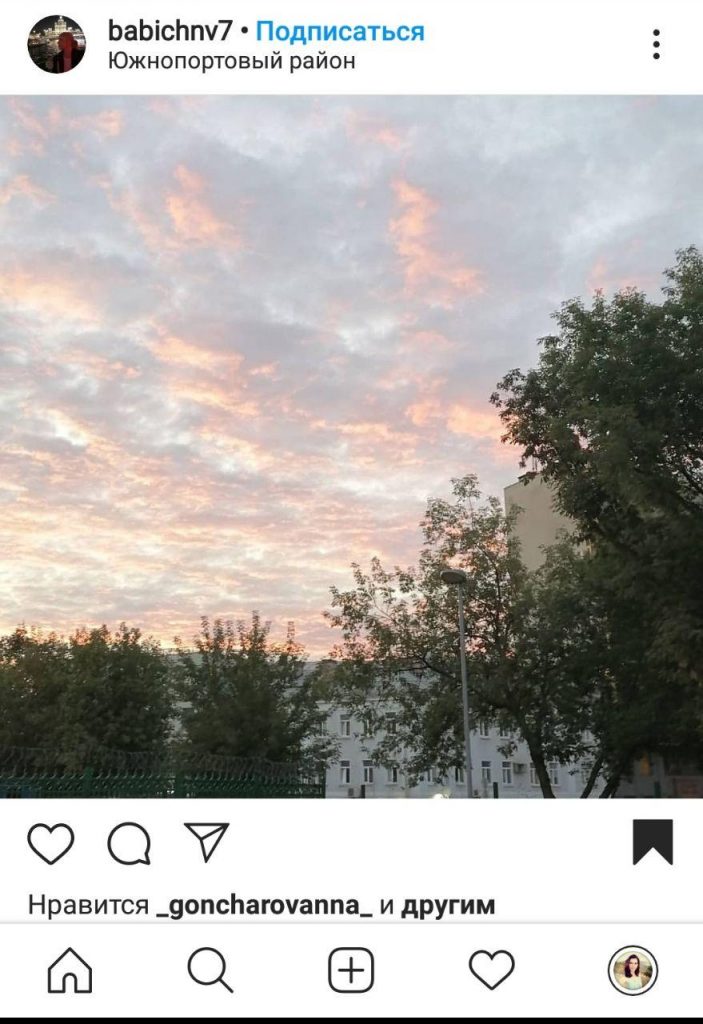
Task: Open the Activity heart tab
Action: click(x=492, y=970)
